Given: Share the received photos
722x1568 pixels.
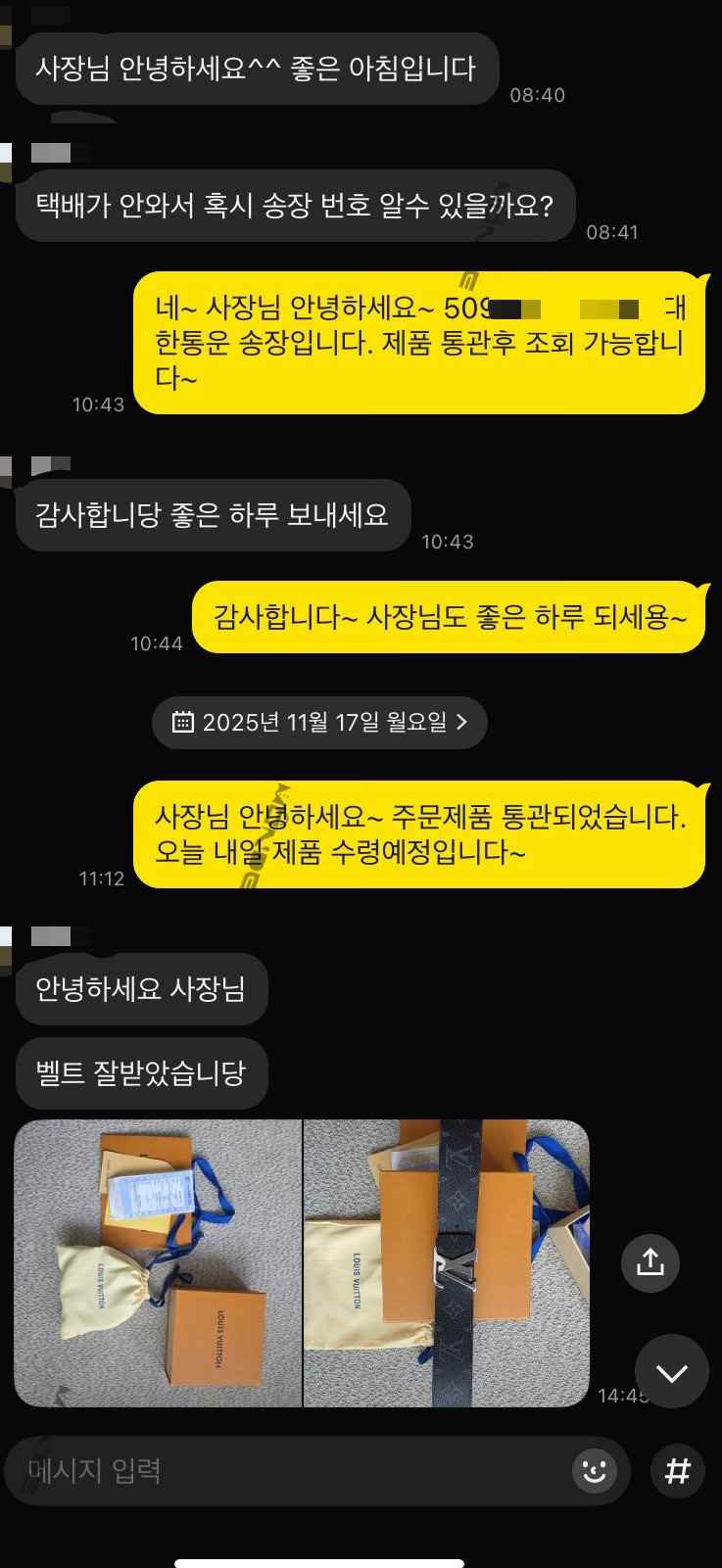Looking at the screenshot, I should pyautogui.click(x=650, y=1262).
